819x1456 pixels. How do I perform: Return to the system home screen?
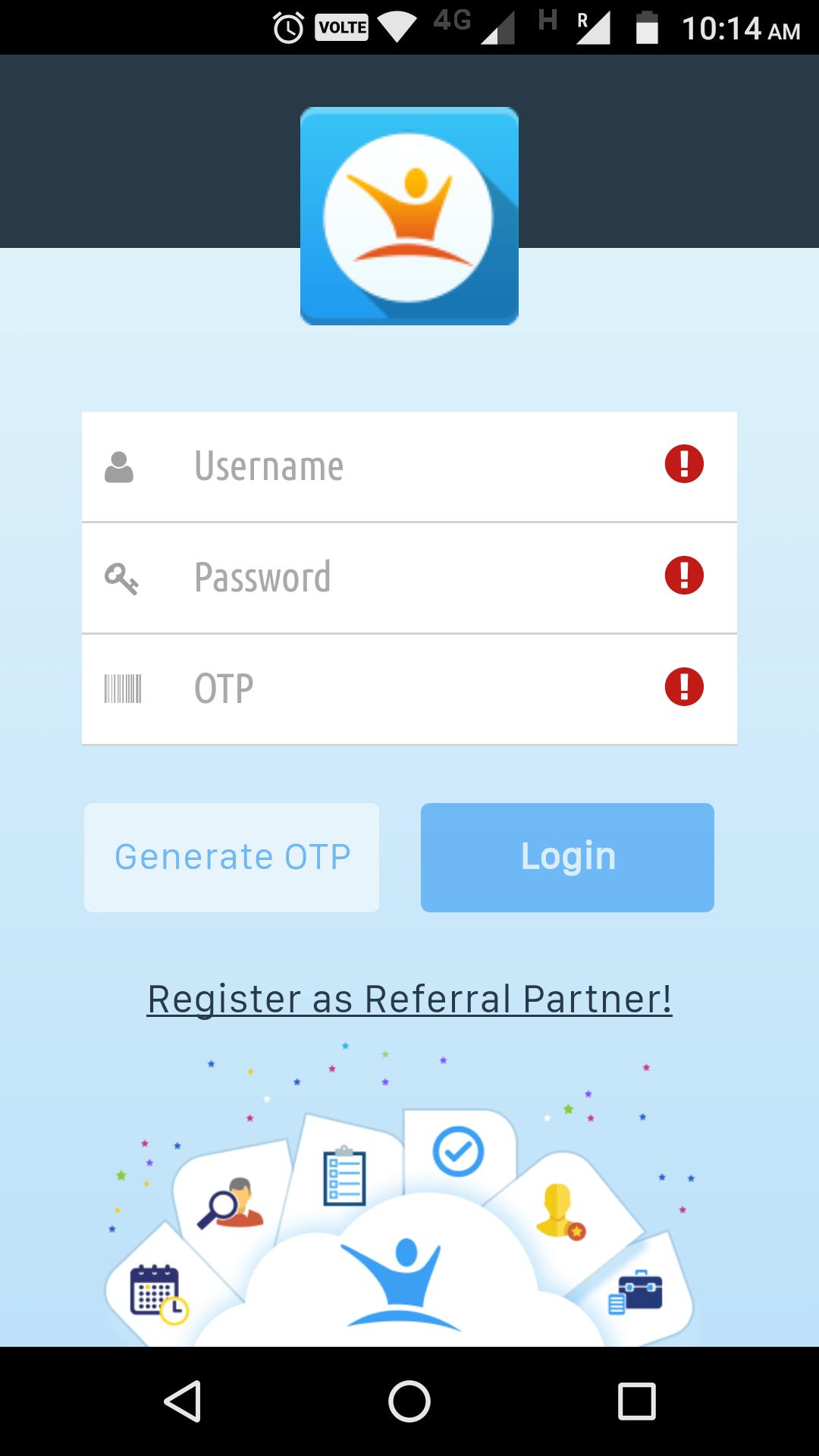tap(409, 1400)
